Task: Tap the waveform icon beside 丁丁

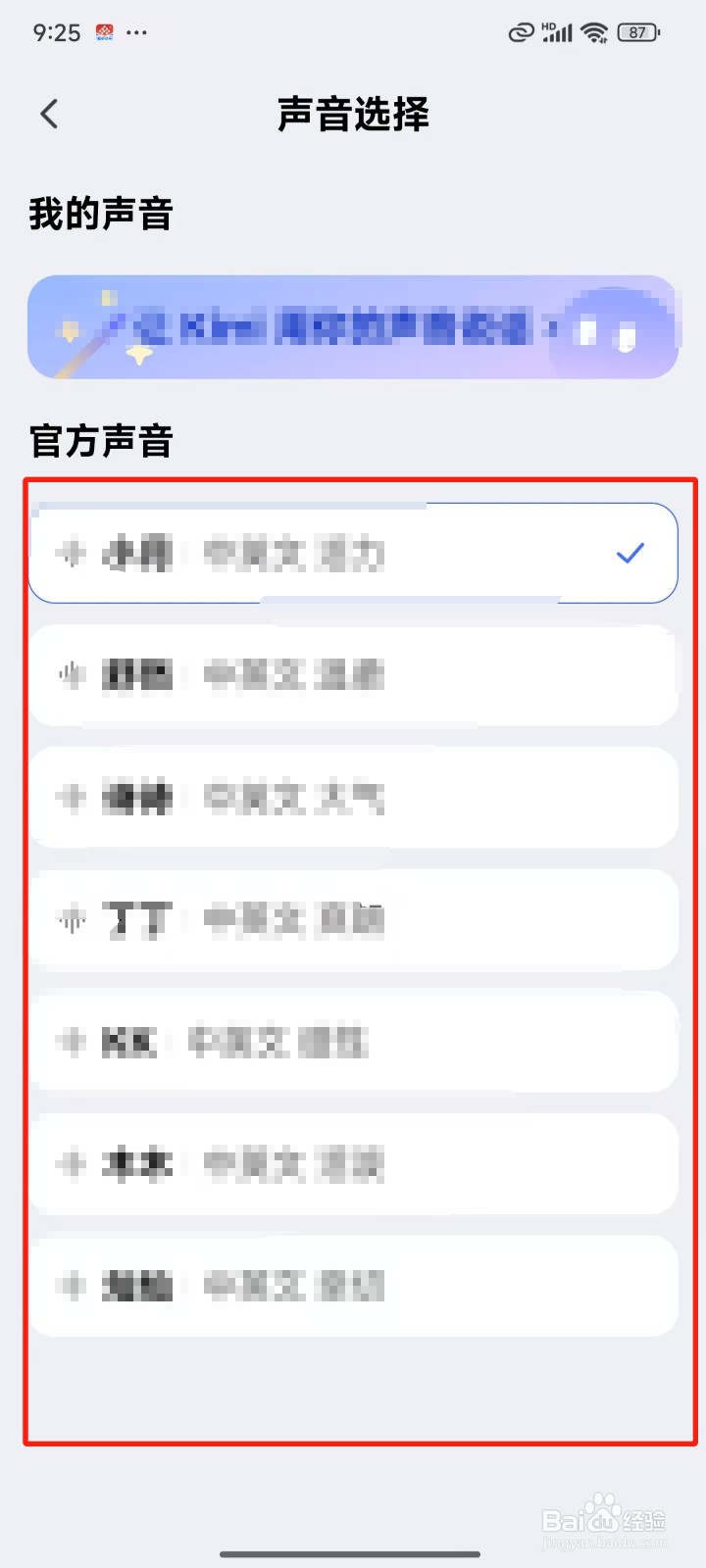Action: coord(71,919)
